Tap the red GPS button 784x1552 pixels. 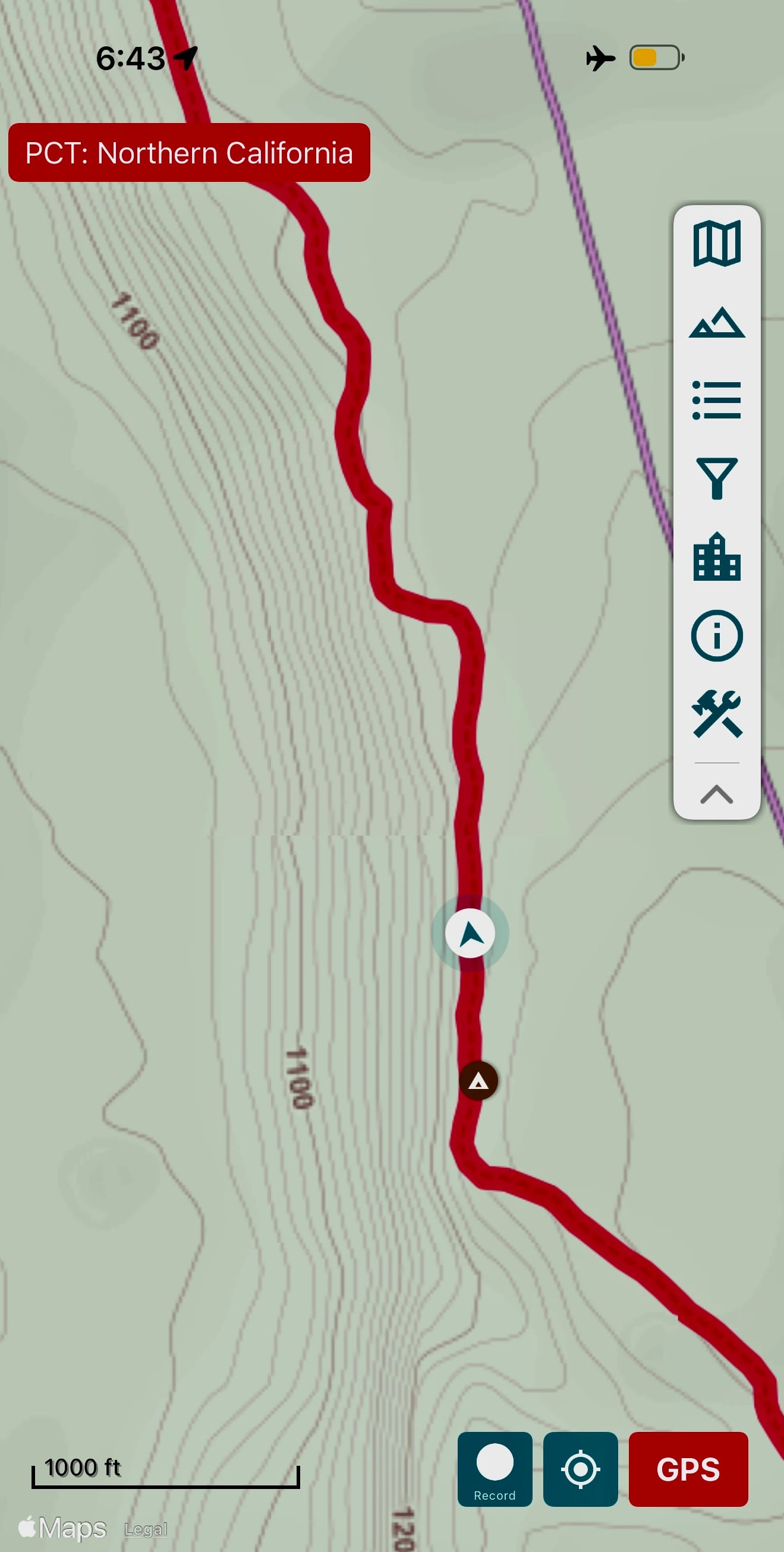pos(688,1469)
